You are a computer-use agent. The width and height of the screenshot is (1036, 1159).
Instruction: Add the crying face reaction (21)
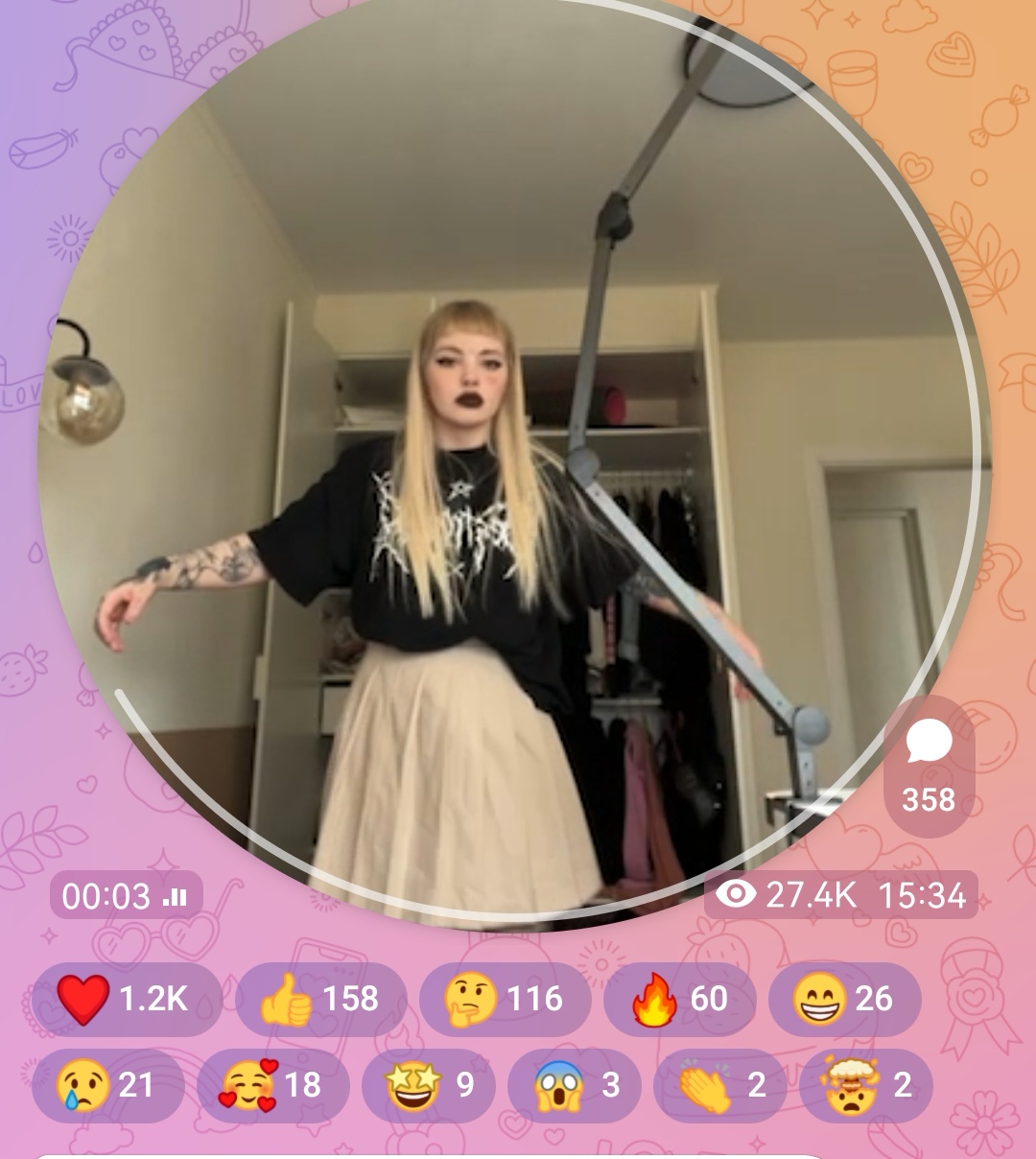pyautogui.click(x=107, y=1085)
